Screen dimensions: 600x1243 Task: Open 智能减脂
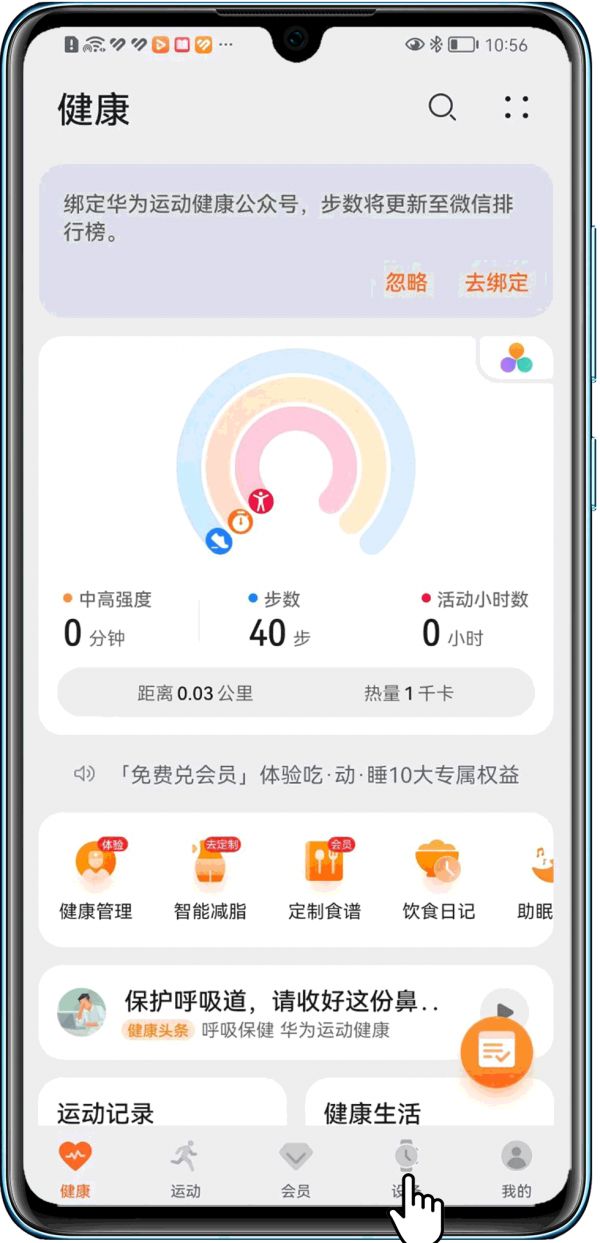pos(210,879)
